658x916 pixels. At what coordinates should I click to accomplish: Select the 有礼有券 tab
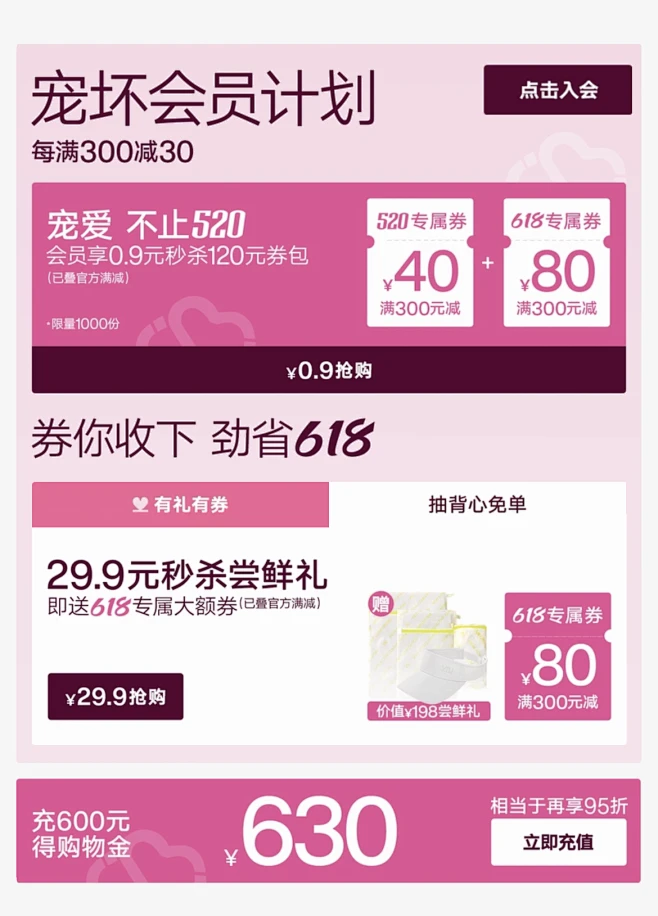pyautogui.click(x=180, y=505)
